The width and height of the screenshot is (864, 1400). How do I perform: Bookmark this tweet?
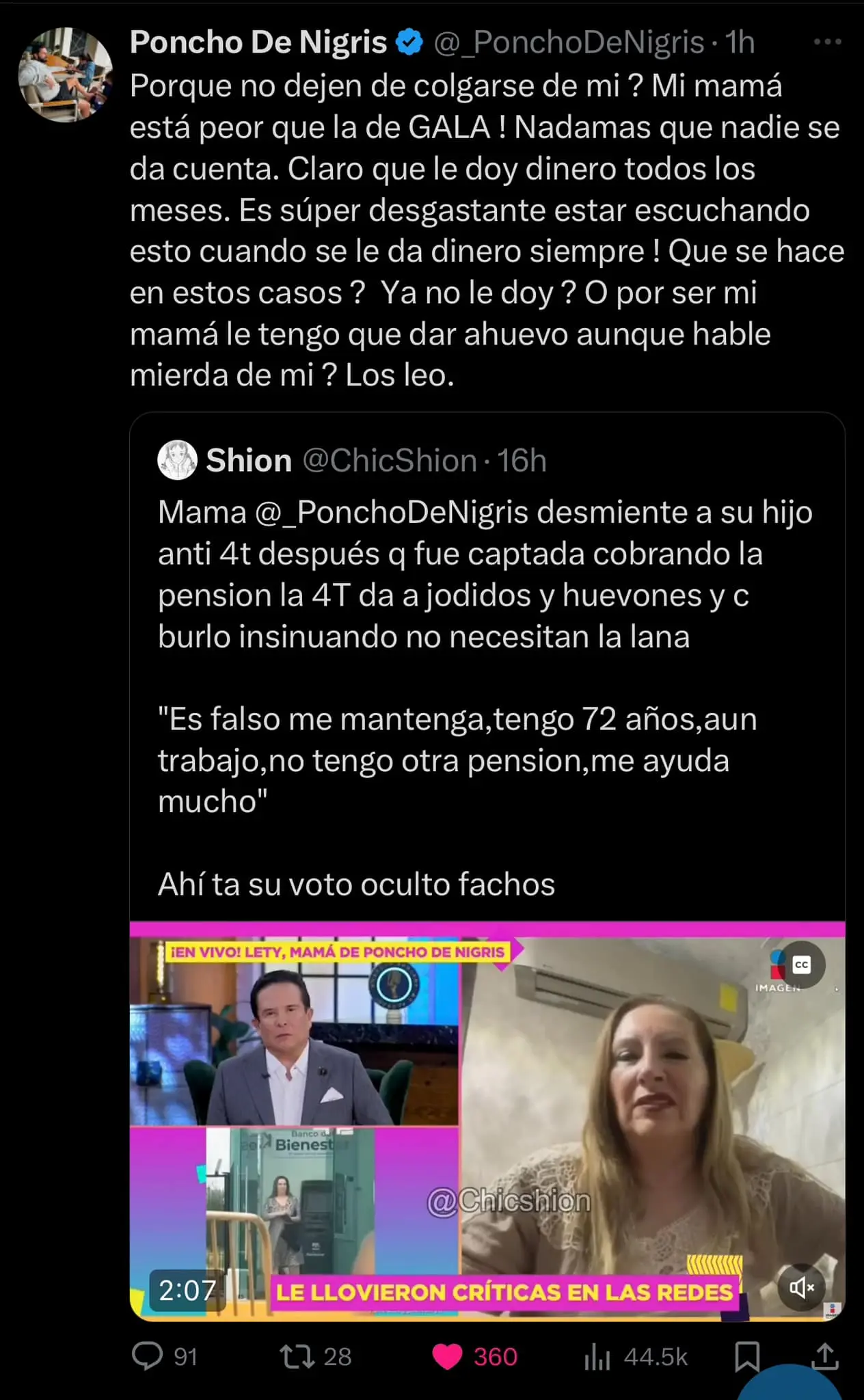746,1356
